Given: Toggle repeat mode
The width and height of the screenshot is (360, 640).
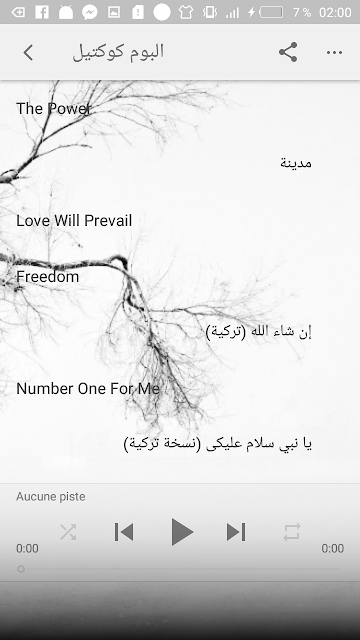Looking at the screenshot, I should click(292, 532).
